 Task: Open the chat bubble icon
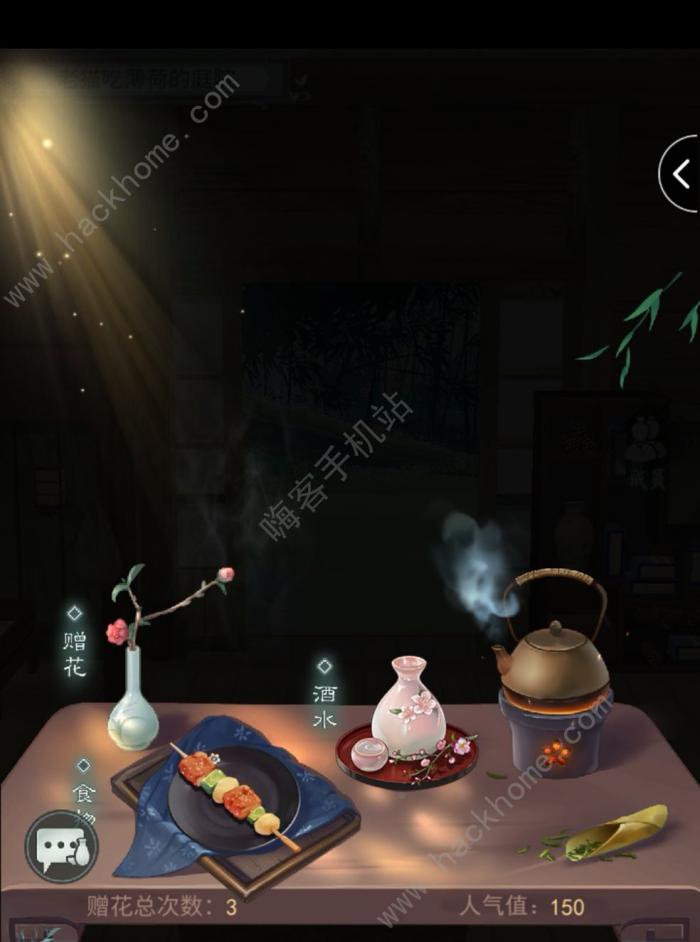point(62,846)
